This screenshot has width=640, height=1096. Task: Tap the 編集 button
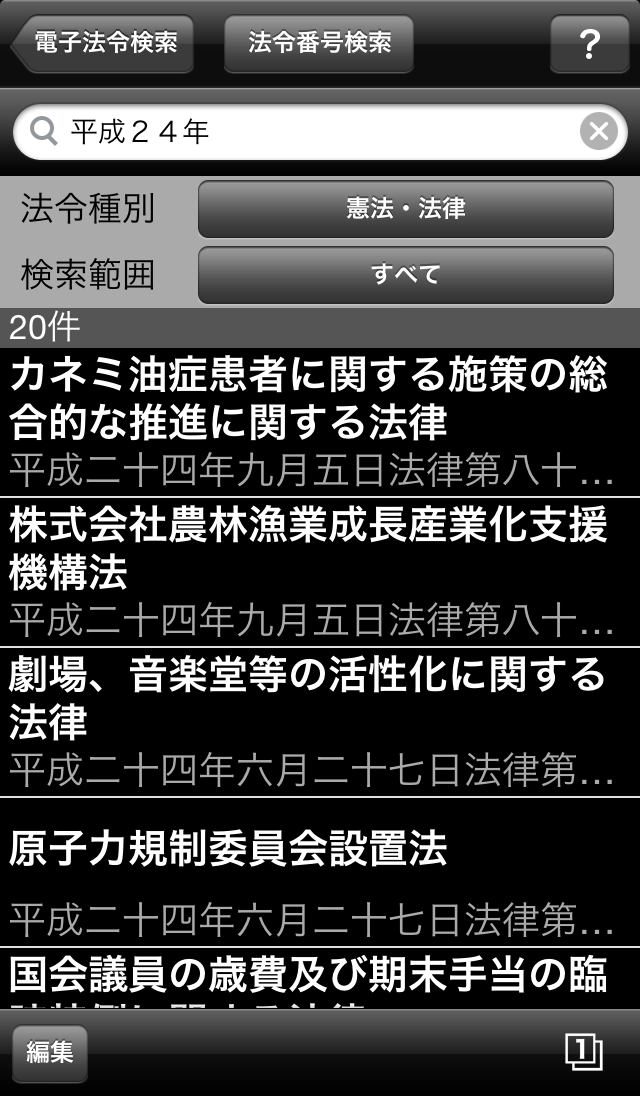pos(50,1053)
